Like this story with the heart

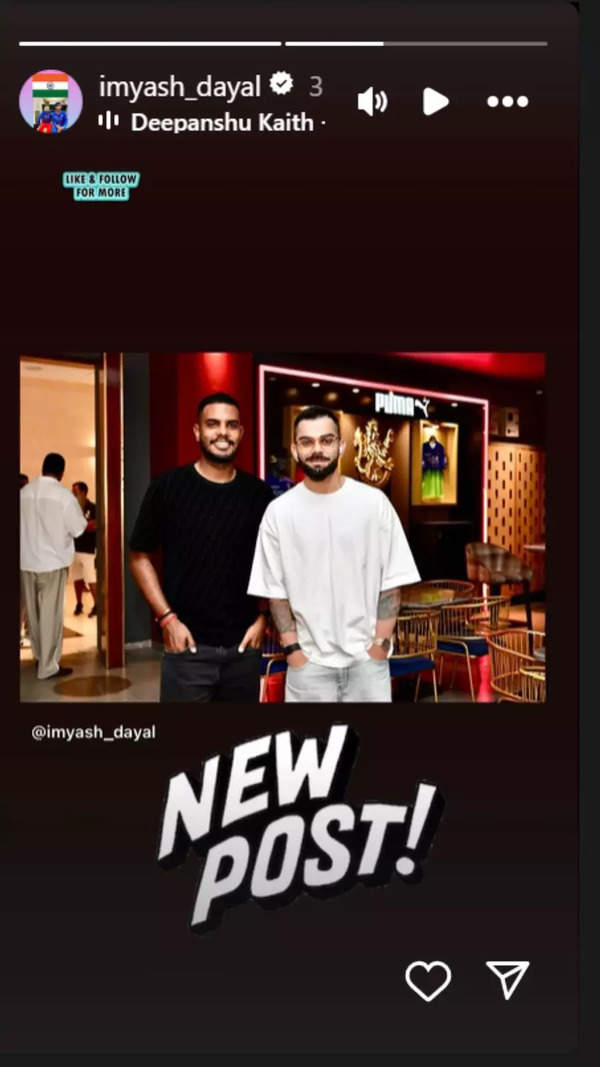tap(428, 981)
